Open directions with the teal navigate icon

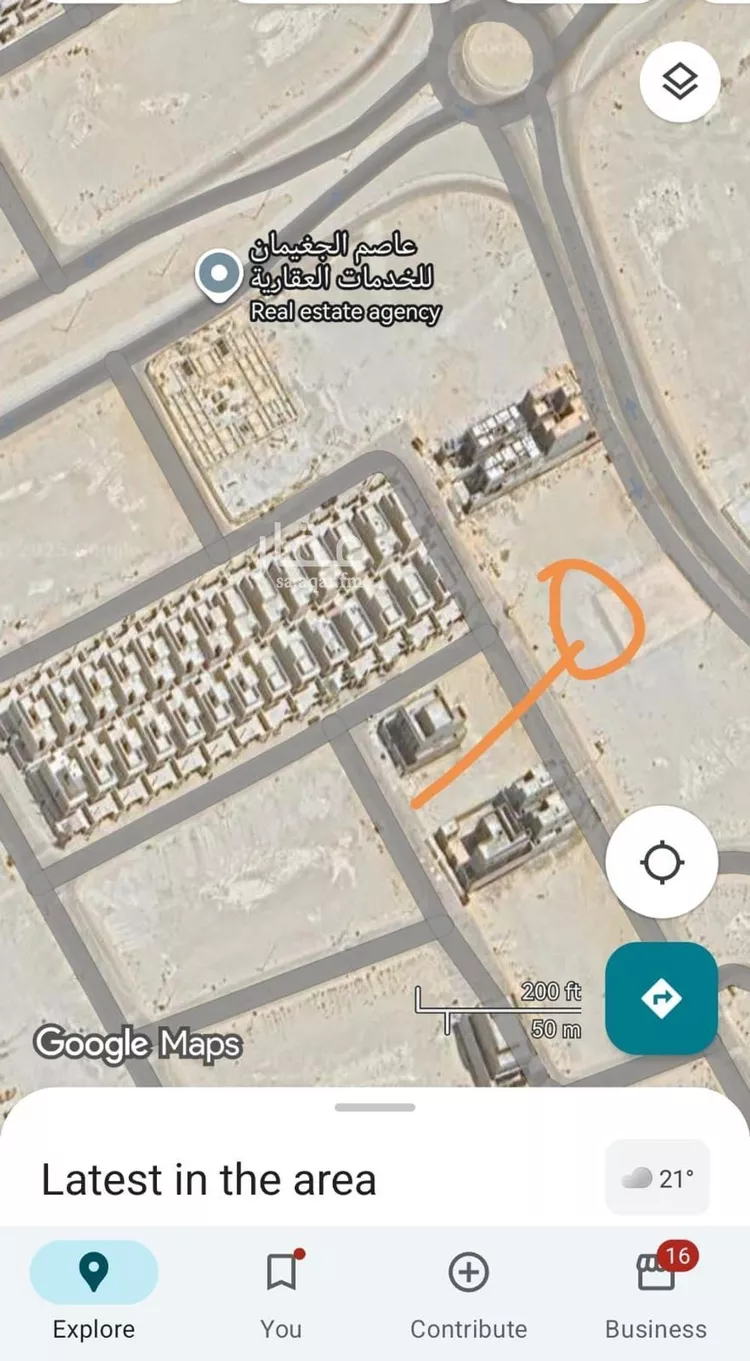coord(661,997)
